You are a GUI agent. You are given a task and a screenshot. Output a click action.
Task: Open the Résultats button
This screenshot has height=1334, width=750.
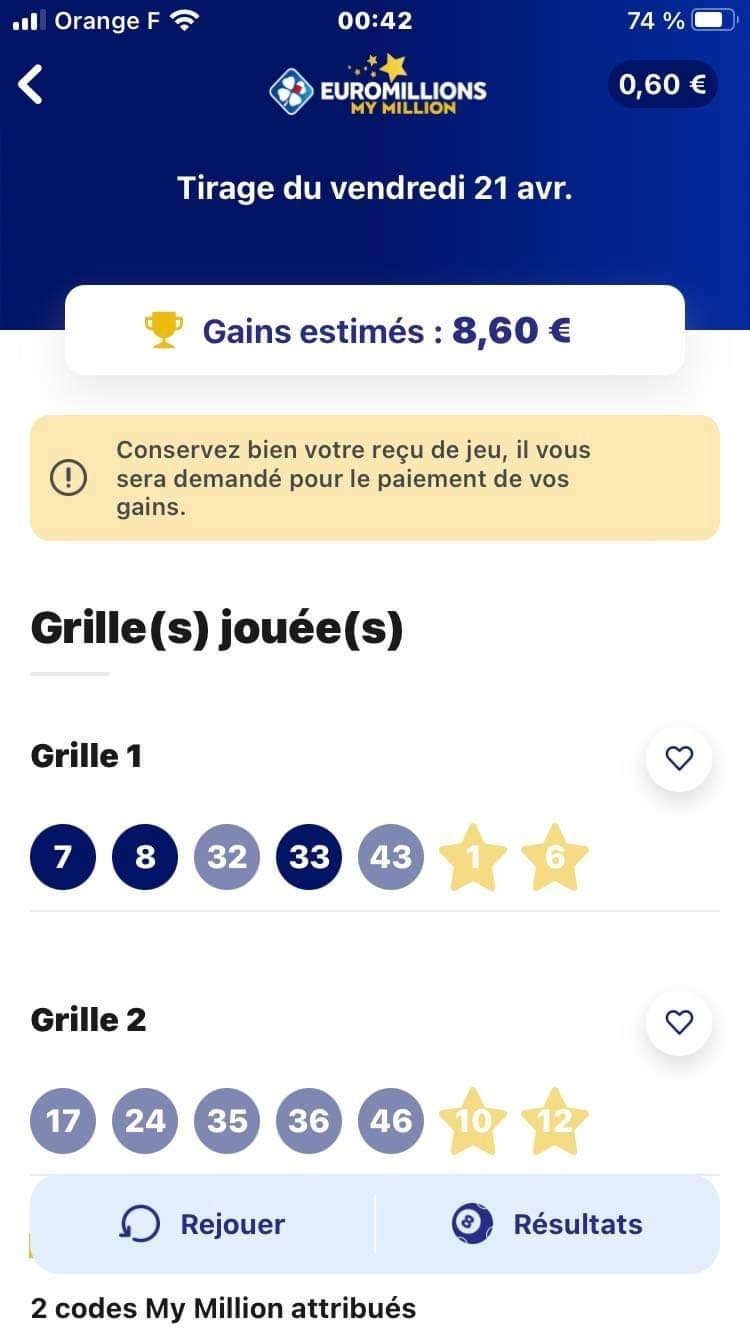pos(547,1224)
